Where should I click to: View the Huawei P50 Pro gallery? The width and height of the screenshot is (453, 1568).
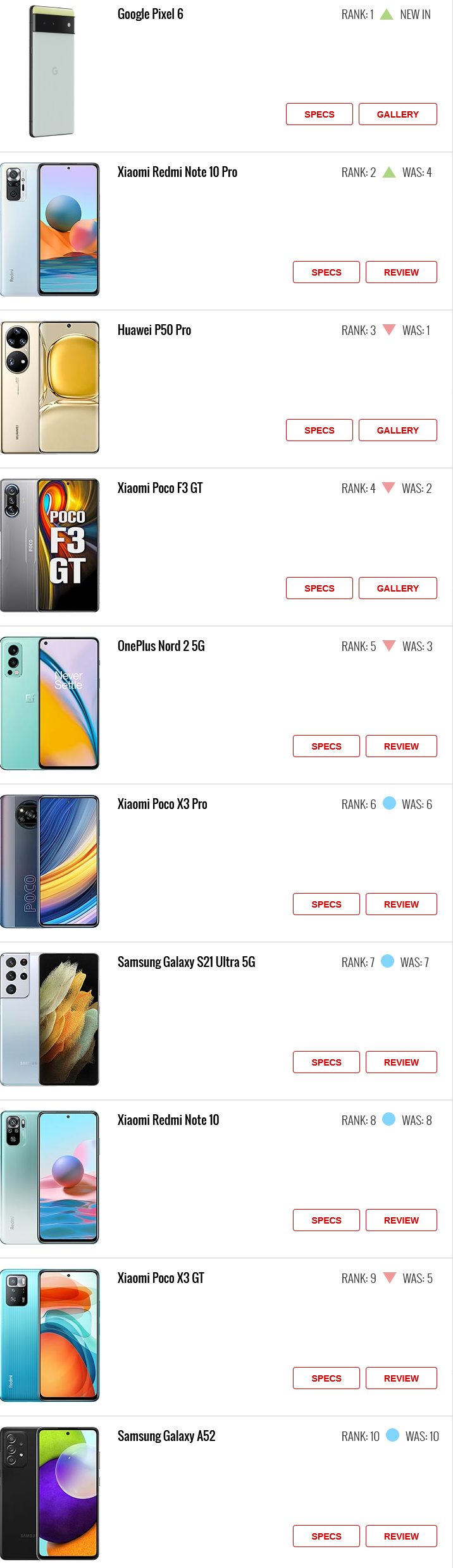(x=397, y=430)
